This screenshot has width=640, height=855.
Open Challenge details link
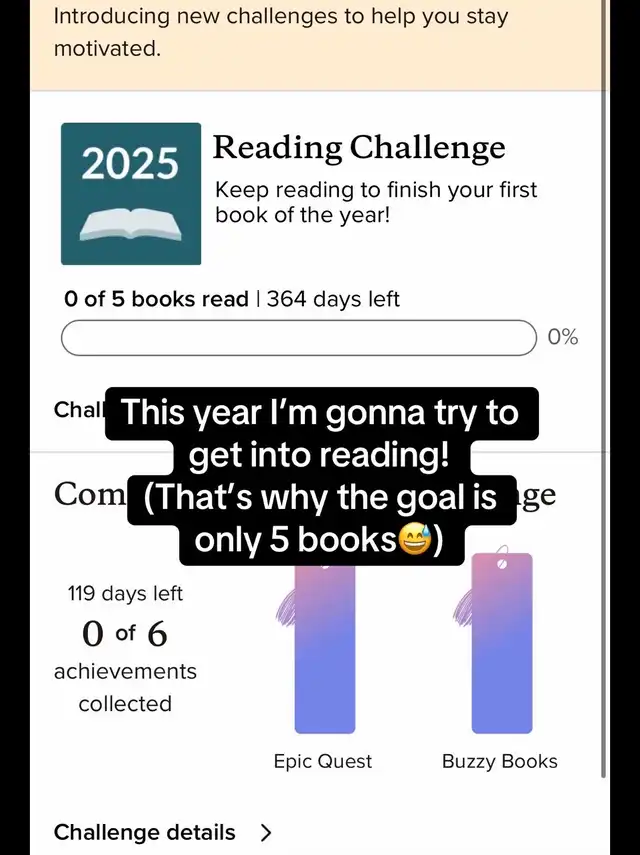pos(162,832)
